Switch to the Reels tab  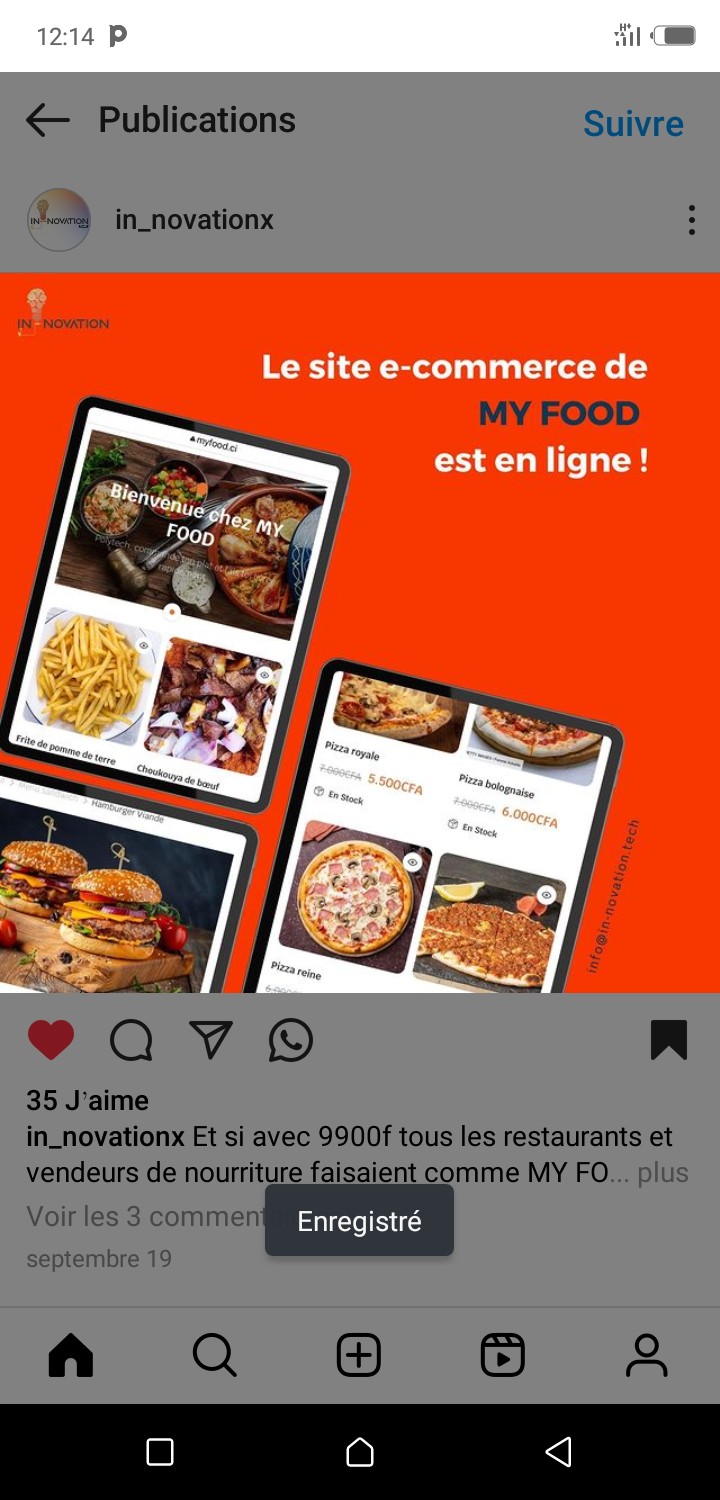(x=503, y=1356)
